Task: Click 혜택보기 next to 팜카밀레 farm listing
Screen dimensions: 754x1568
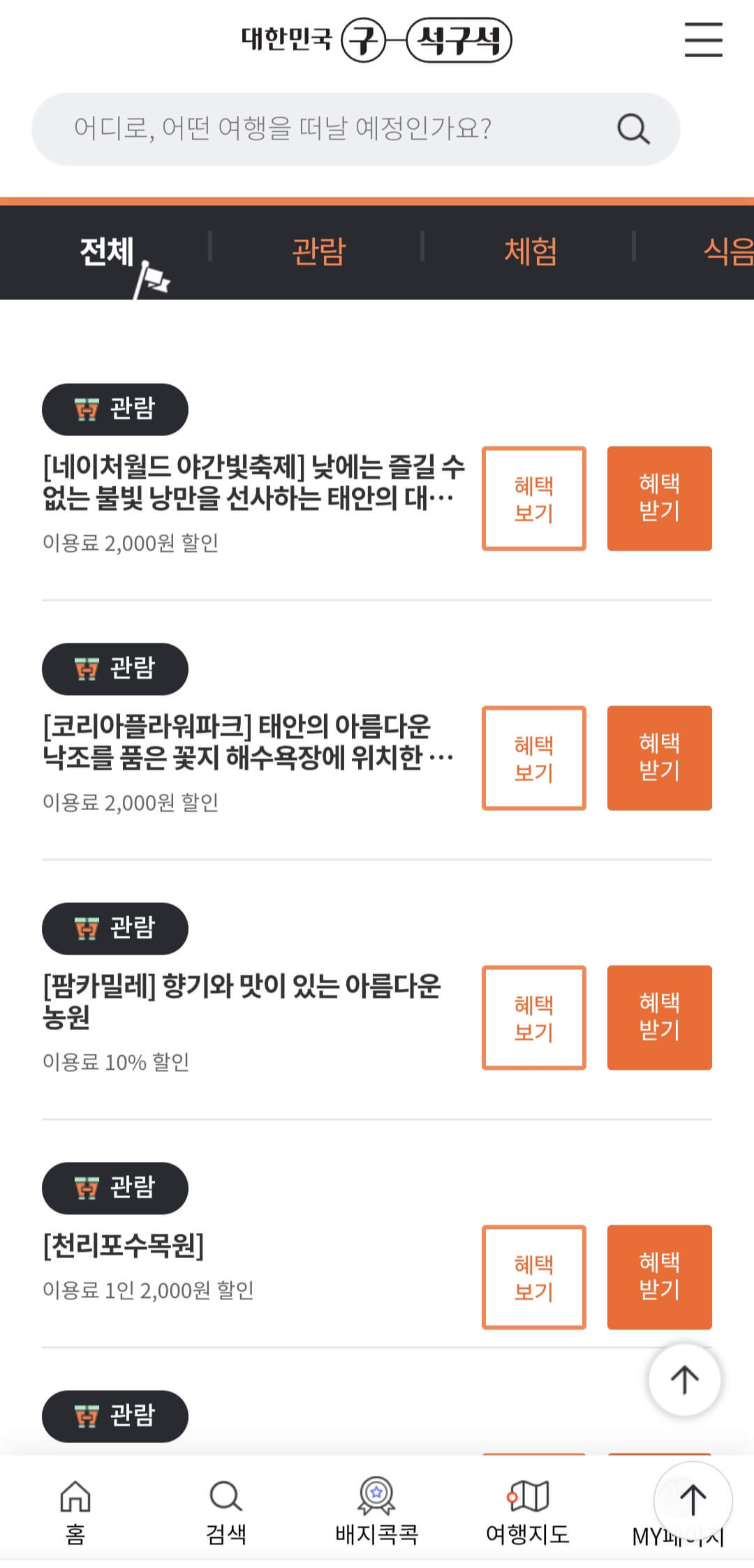Action: tap(533, 1017)
